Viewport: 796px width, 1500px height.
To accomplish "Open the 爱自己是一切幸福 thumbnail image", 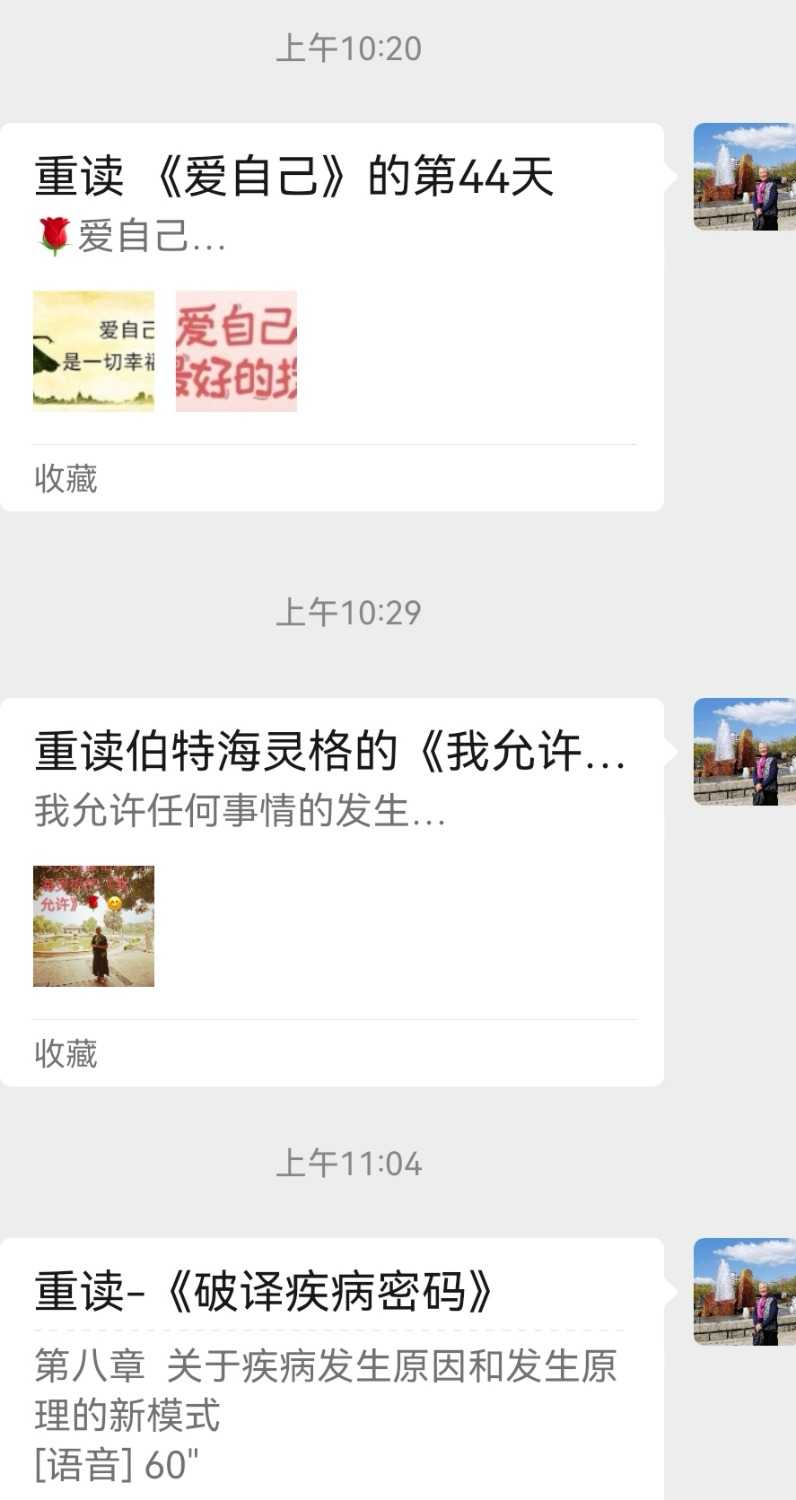I will pos(93,350).
